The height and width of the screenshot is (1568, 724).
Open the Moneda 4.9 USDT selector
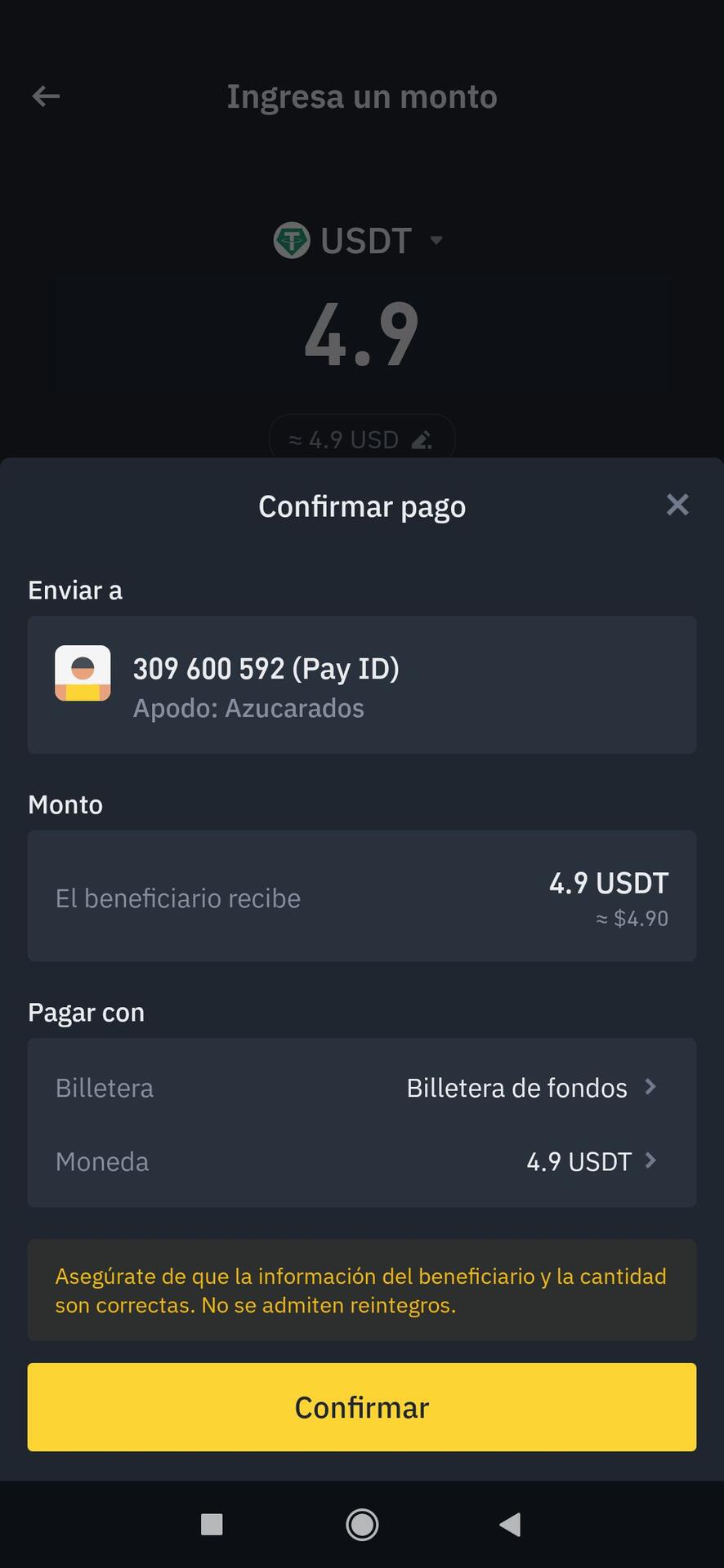click(591, 1161)
